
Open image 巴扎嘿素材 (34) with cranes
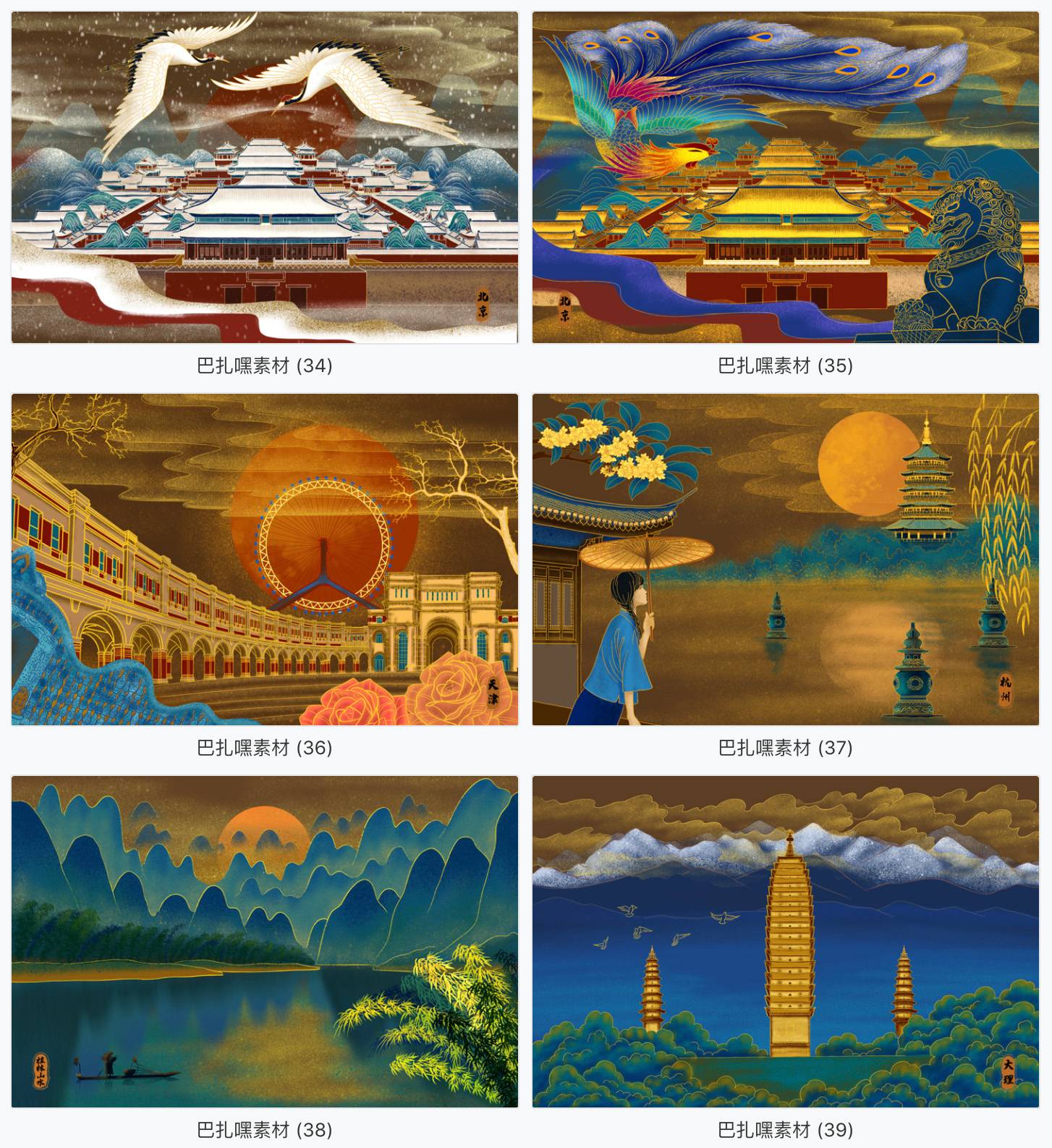tap(265, 177)
